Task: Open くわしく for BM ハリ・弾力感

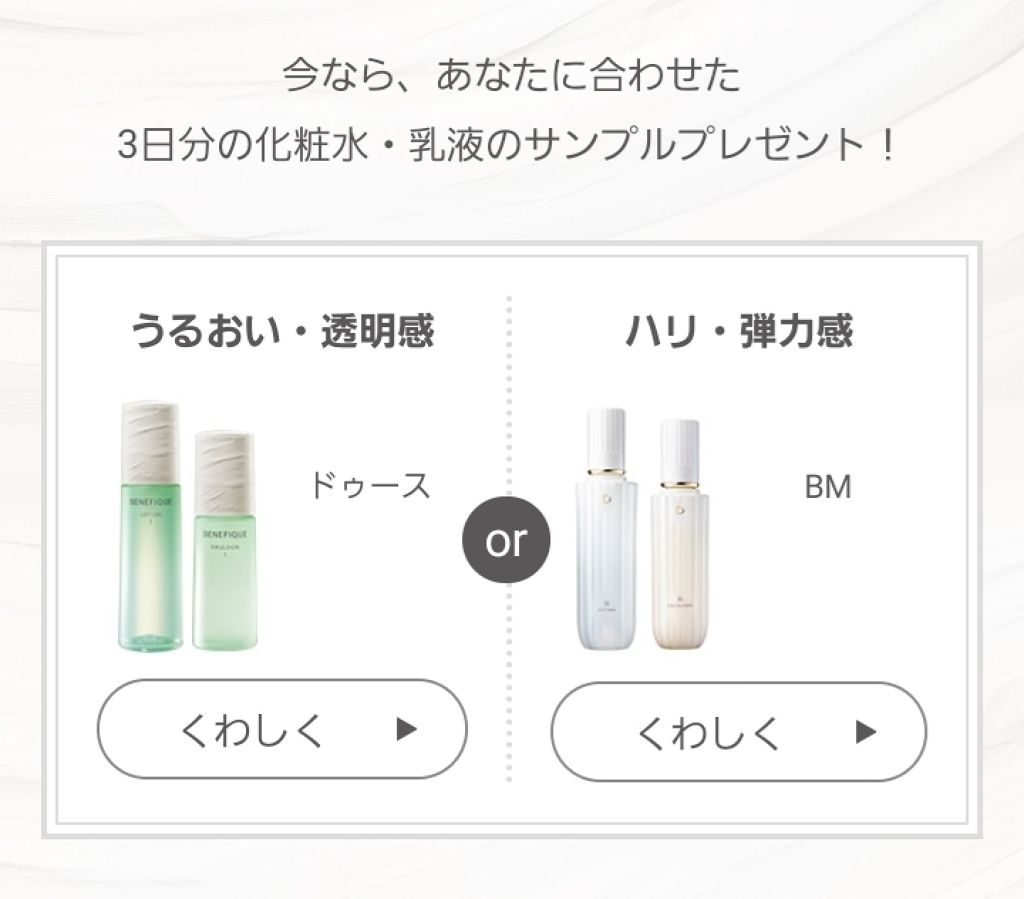Action: [x=738, y=732]
